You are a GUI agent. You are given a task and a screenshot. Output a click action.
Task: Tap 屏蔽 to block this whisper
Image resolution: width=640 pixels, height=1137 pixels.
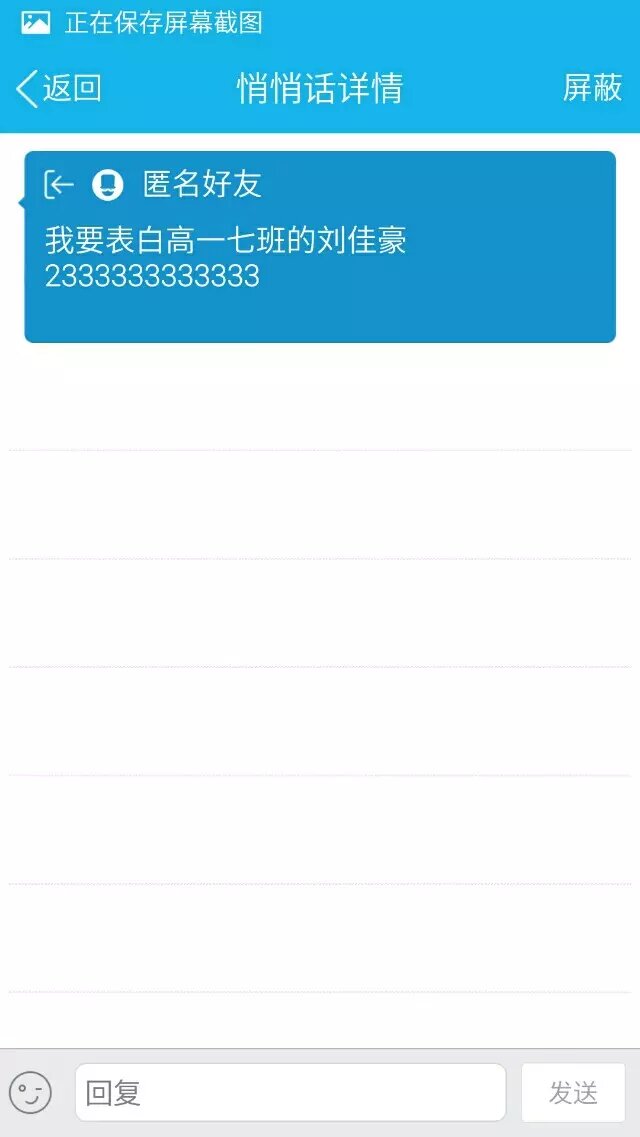pyautogui.click(x=592, y=88)
